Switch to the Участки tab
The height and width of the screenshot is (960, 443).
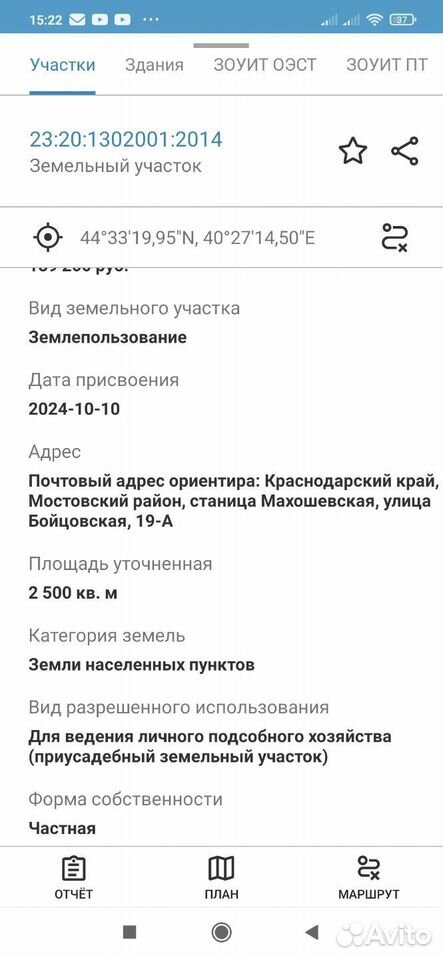[x=62, y=65]
